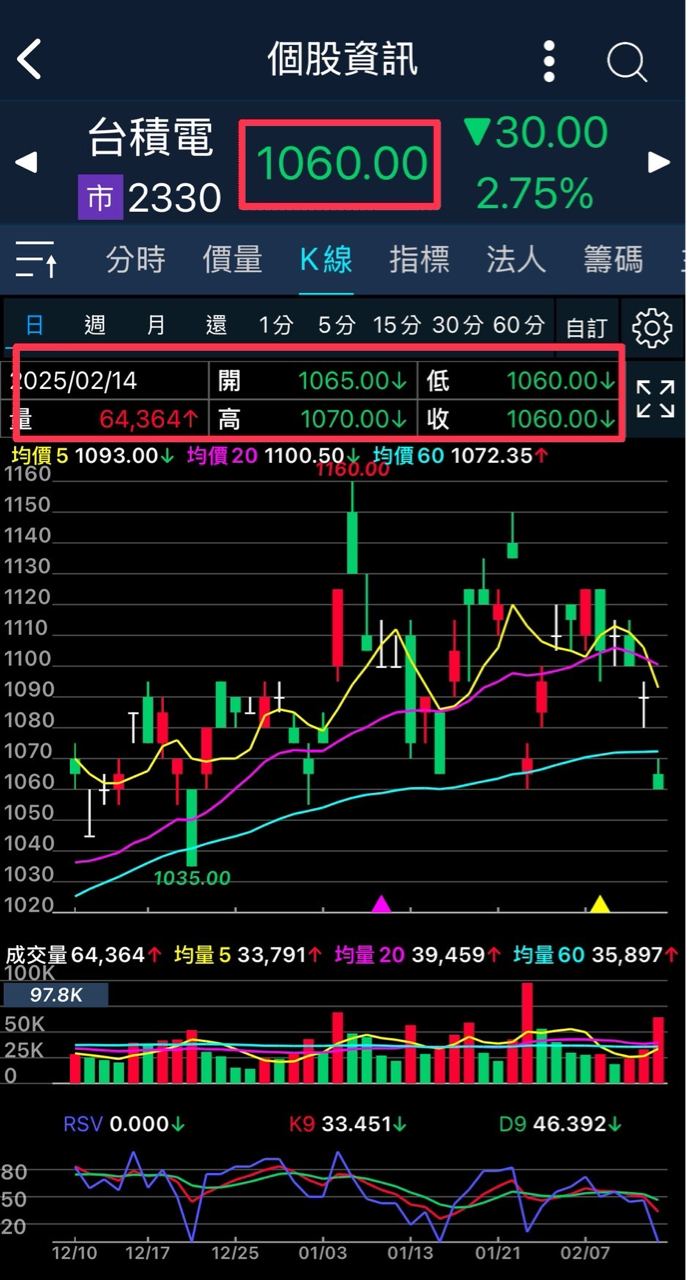Image resolution: width=686 pixels, height=1280 pixels.
Task: Open the three-dot overflow menu
Action: (x=549, y=61)
